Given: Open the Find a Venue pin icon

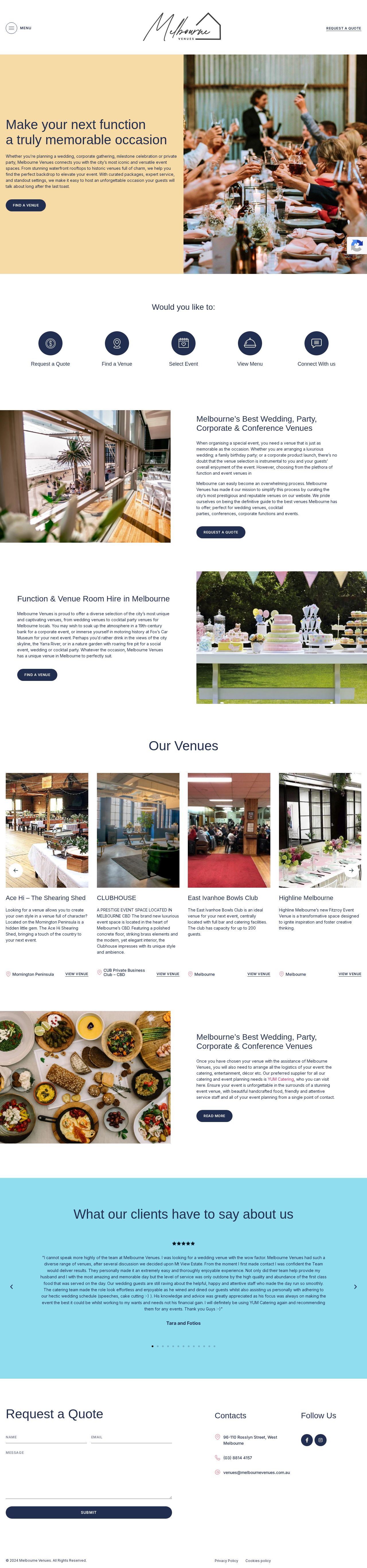Looking at the screenshot, I should [x=117, y=343].
